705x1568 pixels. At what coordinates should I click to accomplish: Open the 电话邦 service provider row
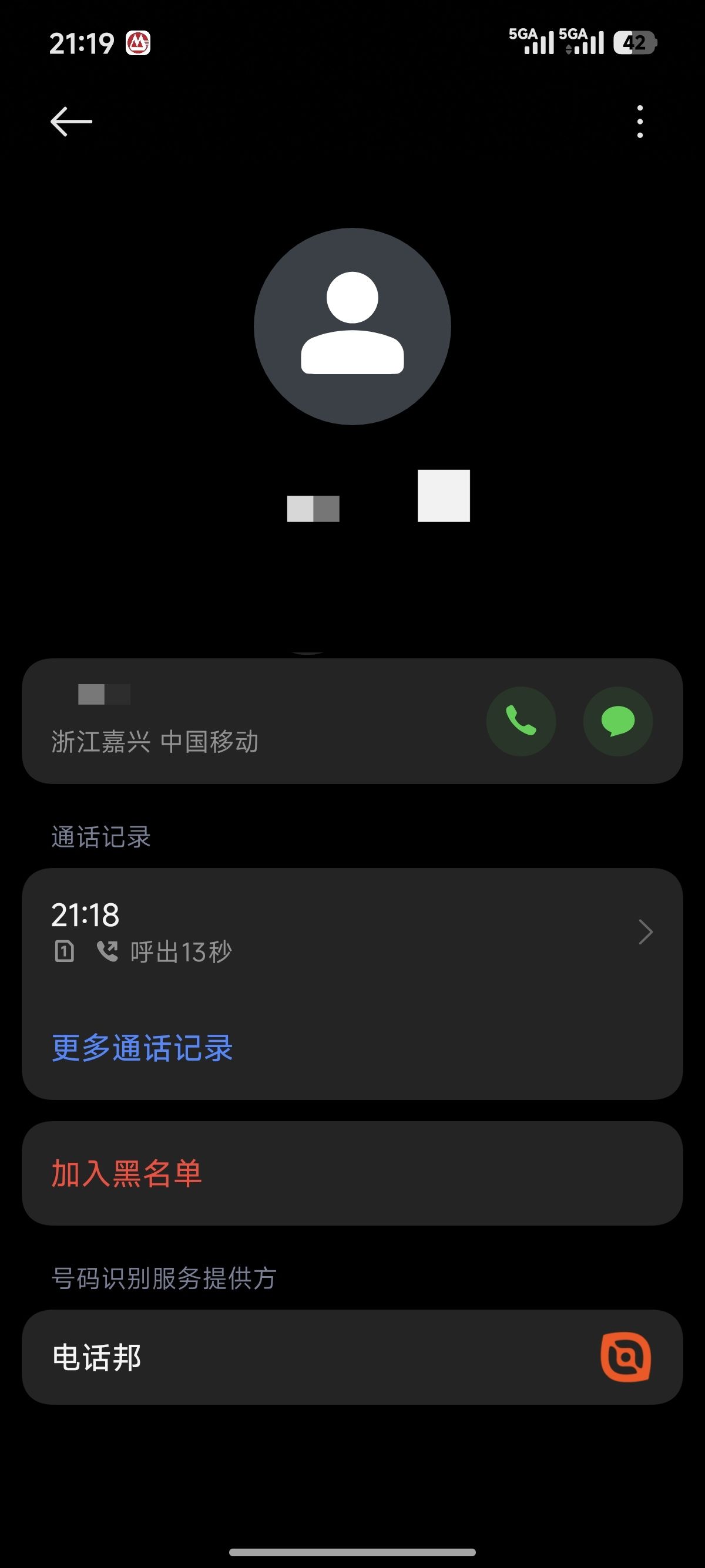[x=352, y=1357]
